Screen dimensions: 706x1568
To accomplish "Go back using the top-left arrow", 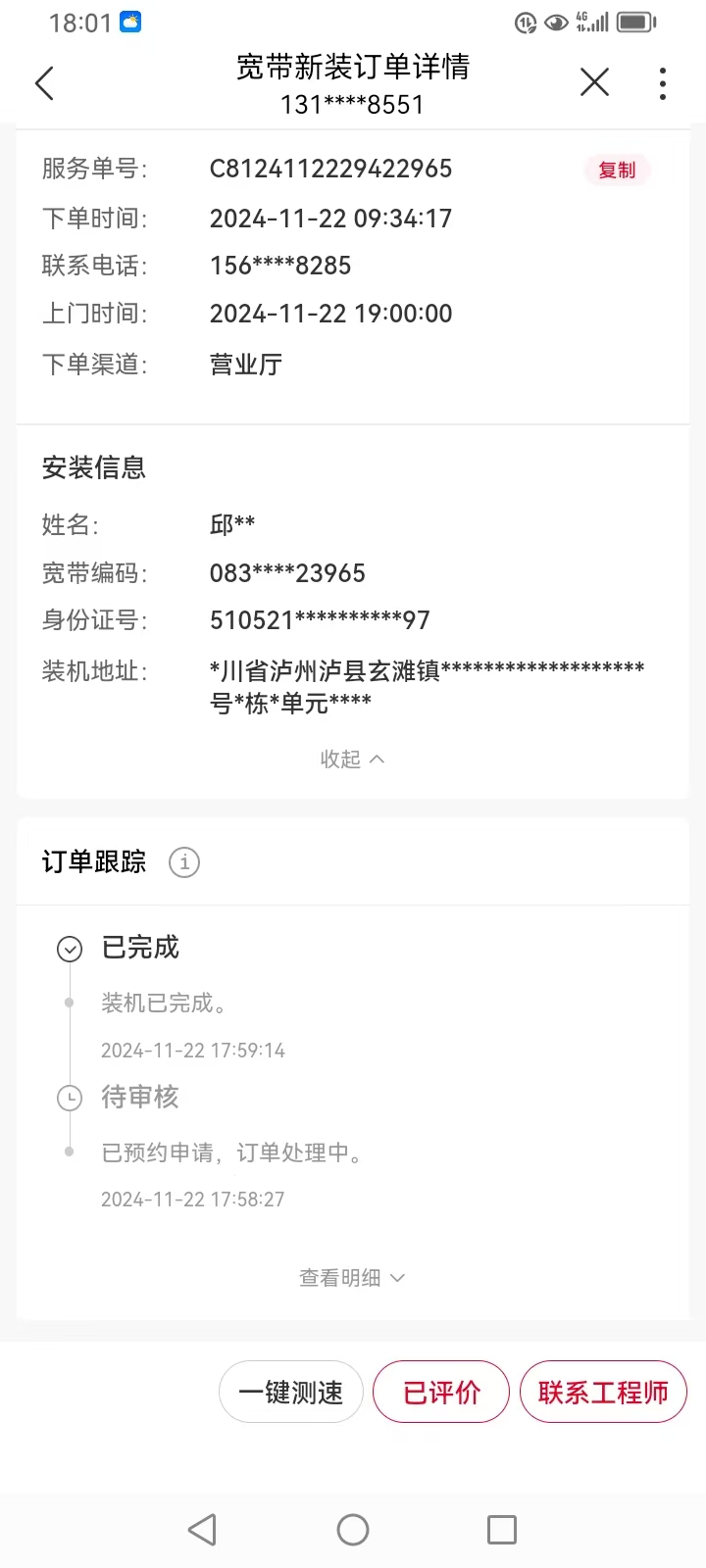I will (x=45, y=83).
